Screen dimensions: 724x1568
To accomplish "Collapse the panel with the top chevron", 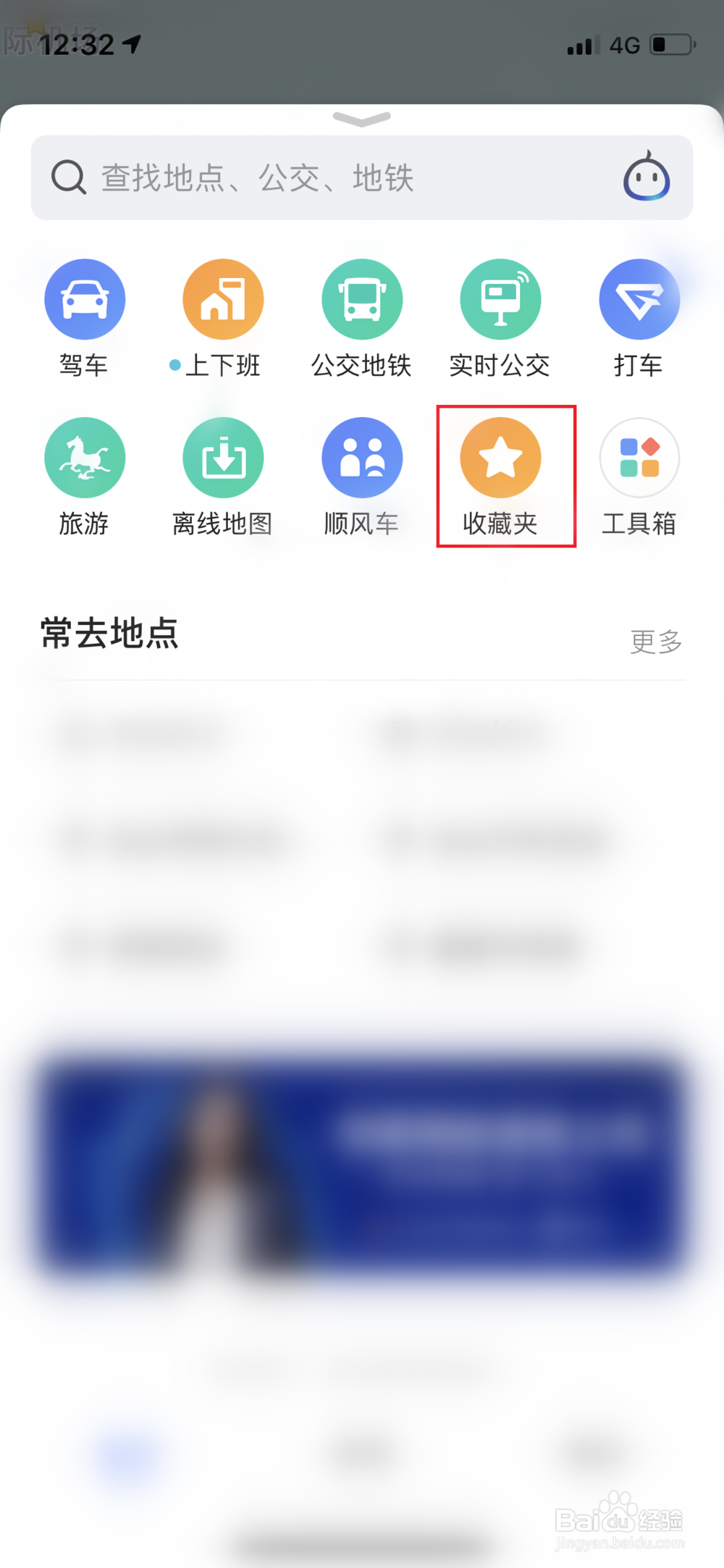I will 361,120.
